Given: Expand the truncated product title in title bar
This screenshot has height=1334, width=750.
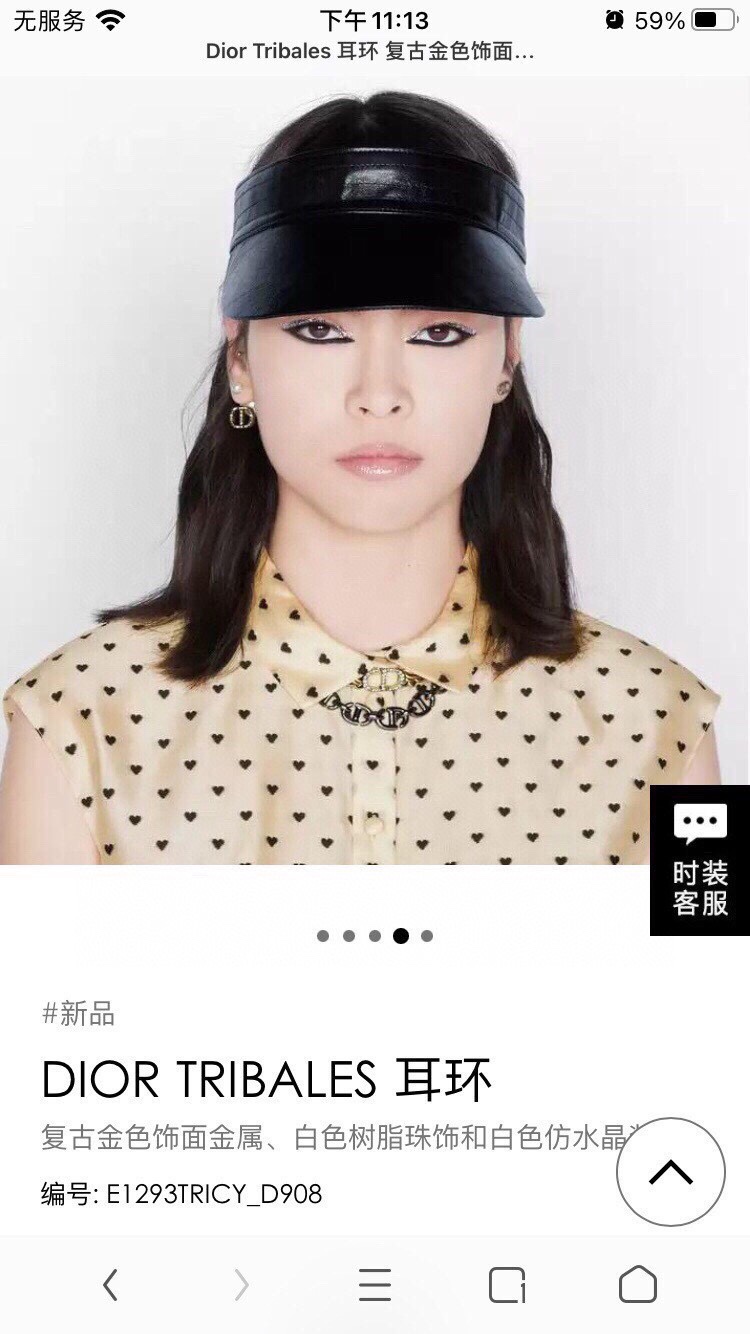Looking at the screenshot, I should 375,52.
